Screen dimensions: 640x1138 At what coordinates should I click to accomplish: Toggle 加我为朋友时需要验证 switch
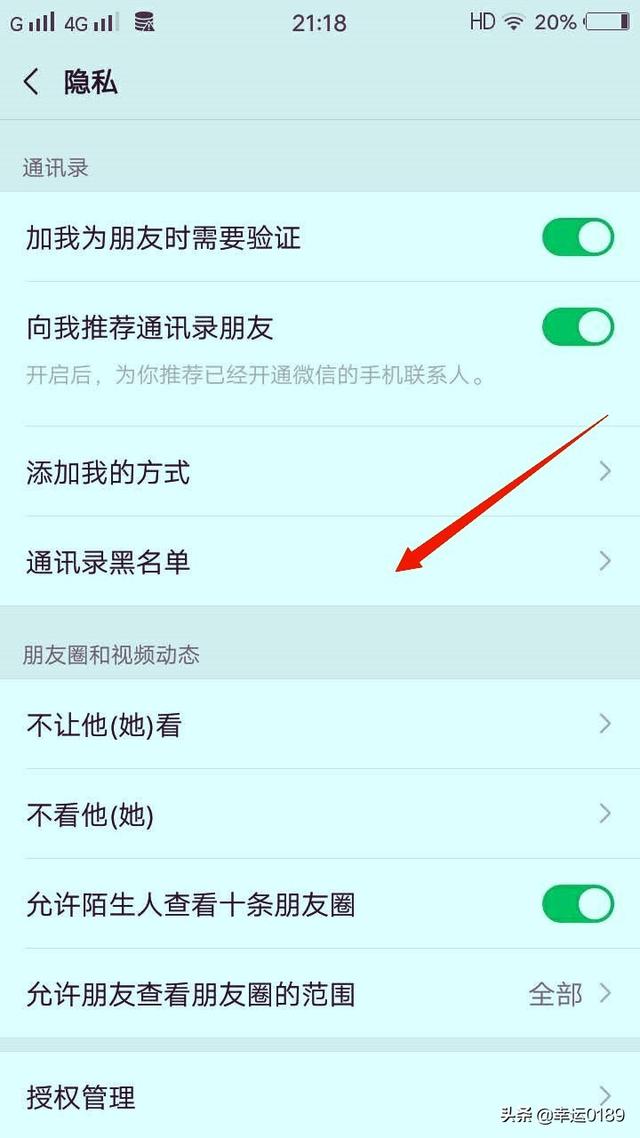click(577, 237)
